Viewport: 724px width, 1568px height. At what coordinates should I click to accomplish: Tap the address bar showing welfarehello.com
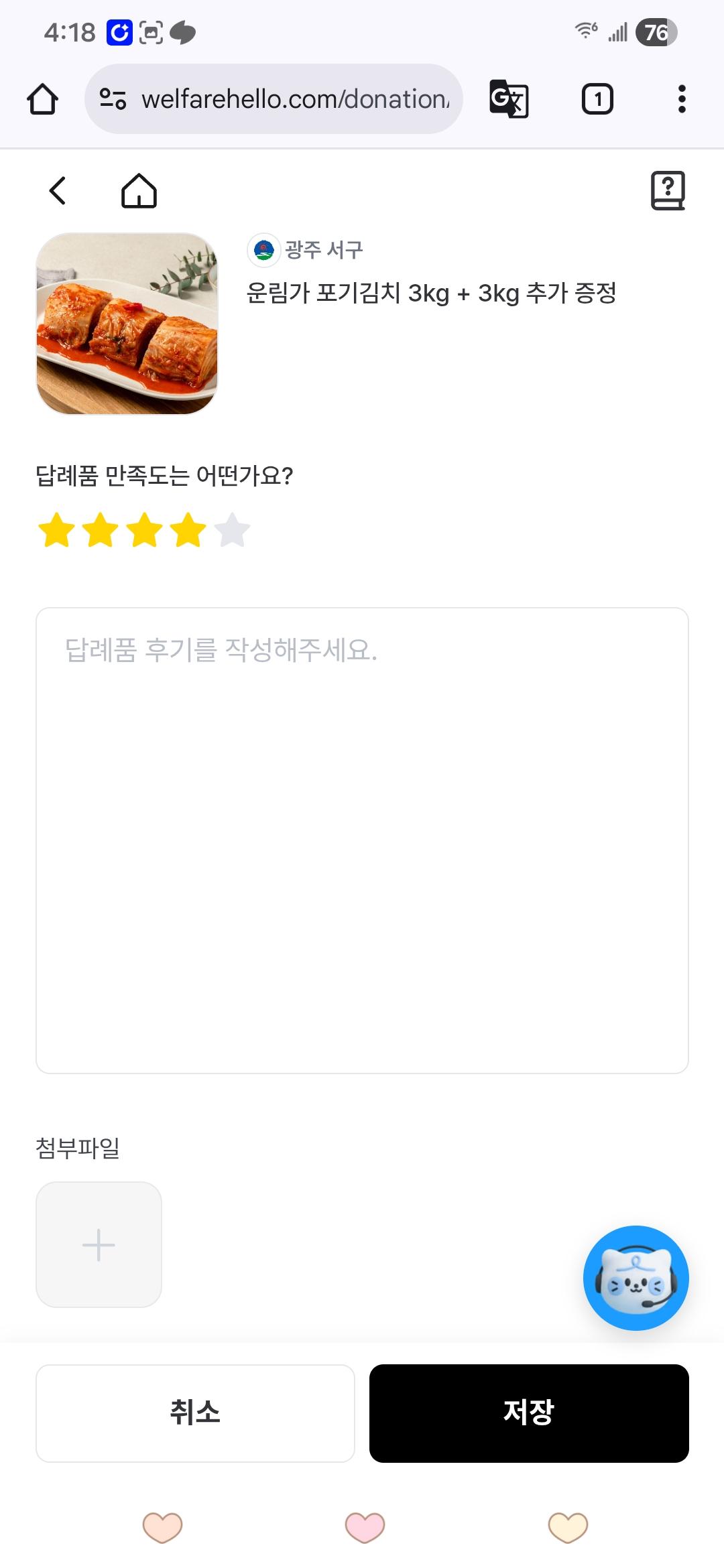click(295, 99)
